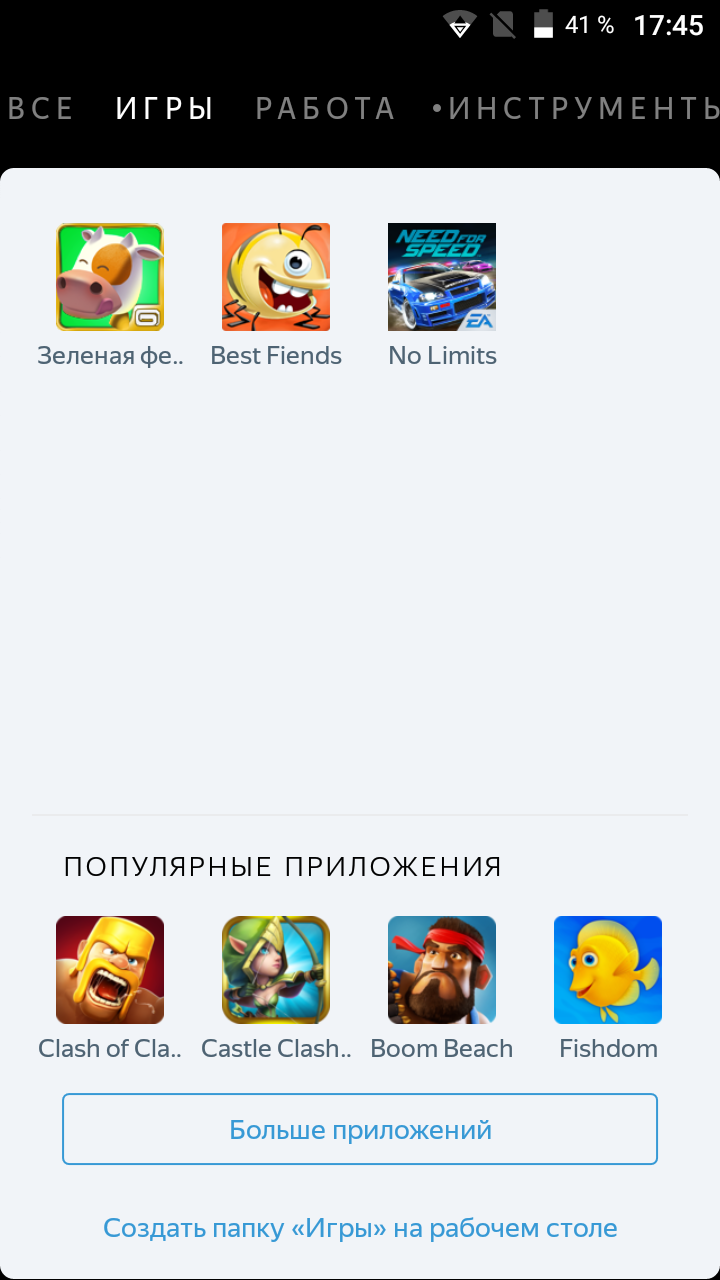720x1280 pixels.
Task: Launch the Зеленая ферма game
Action: tap(110, 277)
